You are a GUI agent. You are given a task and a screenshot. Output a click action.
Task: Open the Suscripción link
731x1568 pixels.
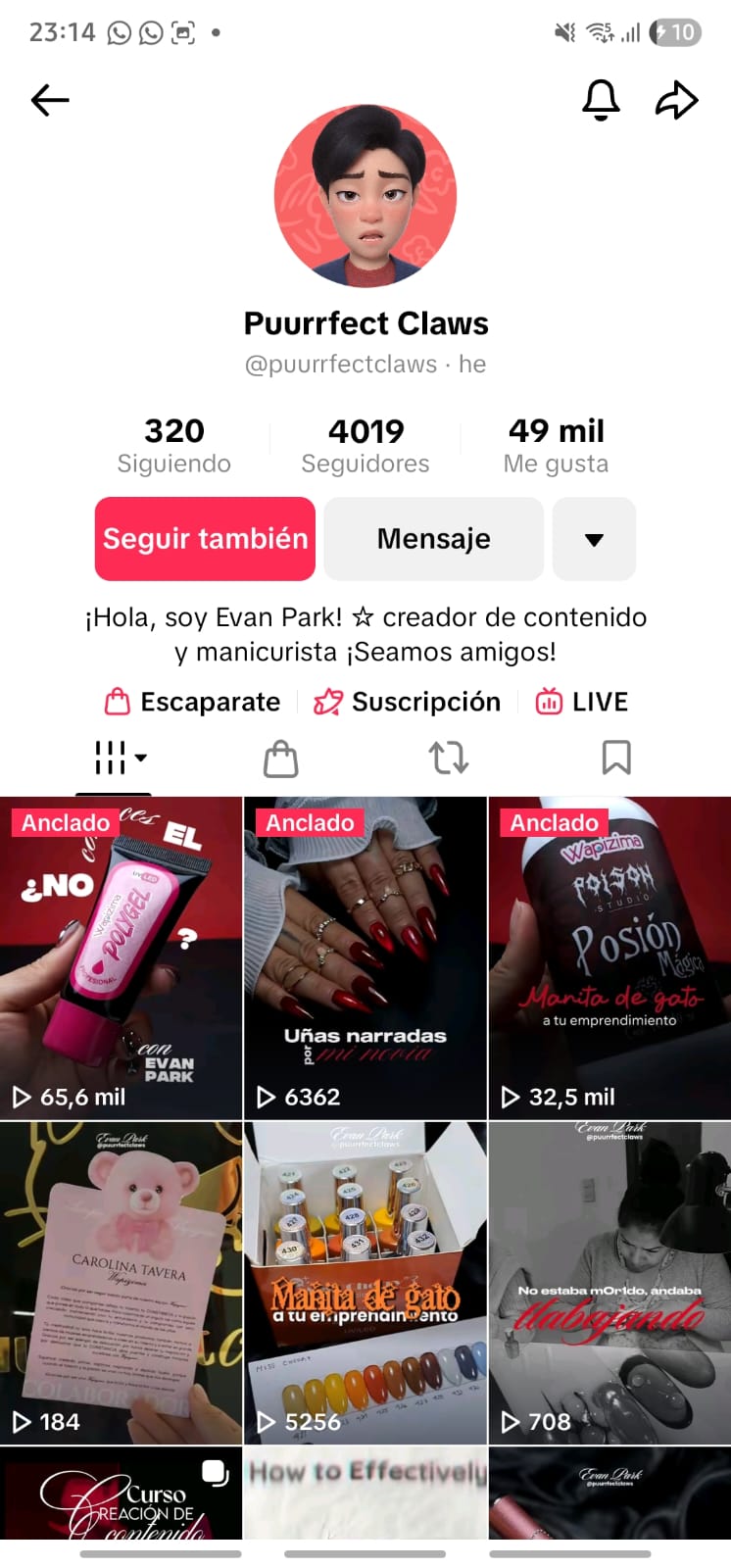[408, 702]
